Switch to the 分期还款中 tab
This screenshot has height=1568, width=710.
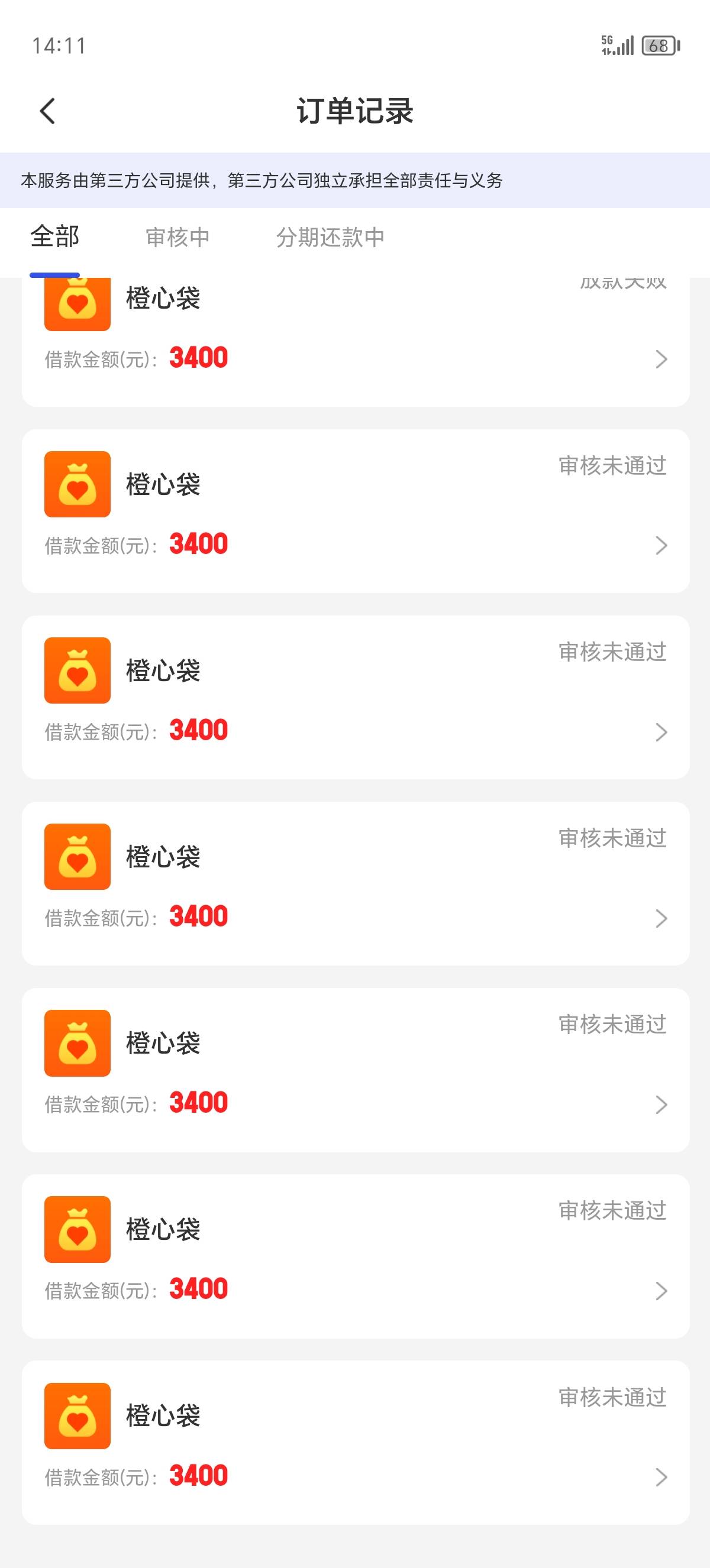(x=330, y=238)
